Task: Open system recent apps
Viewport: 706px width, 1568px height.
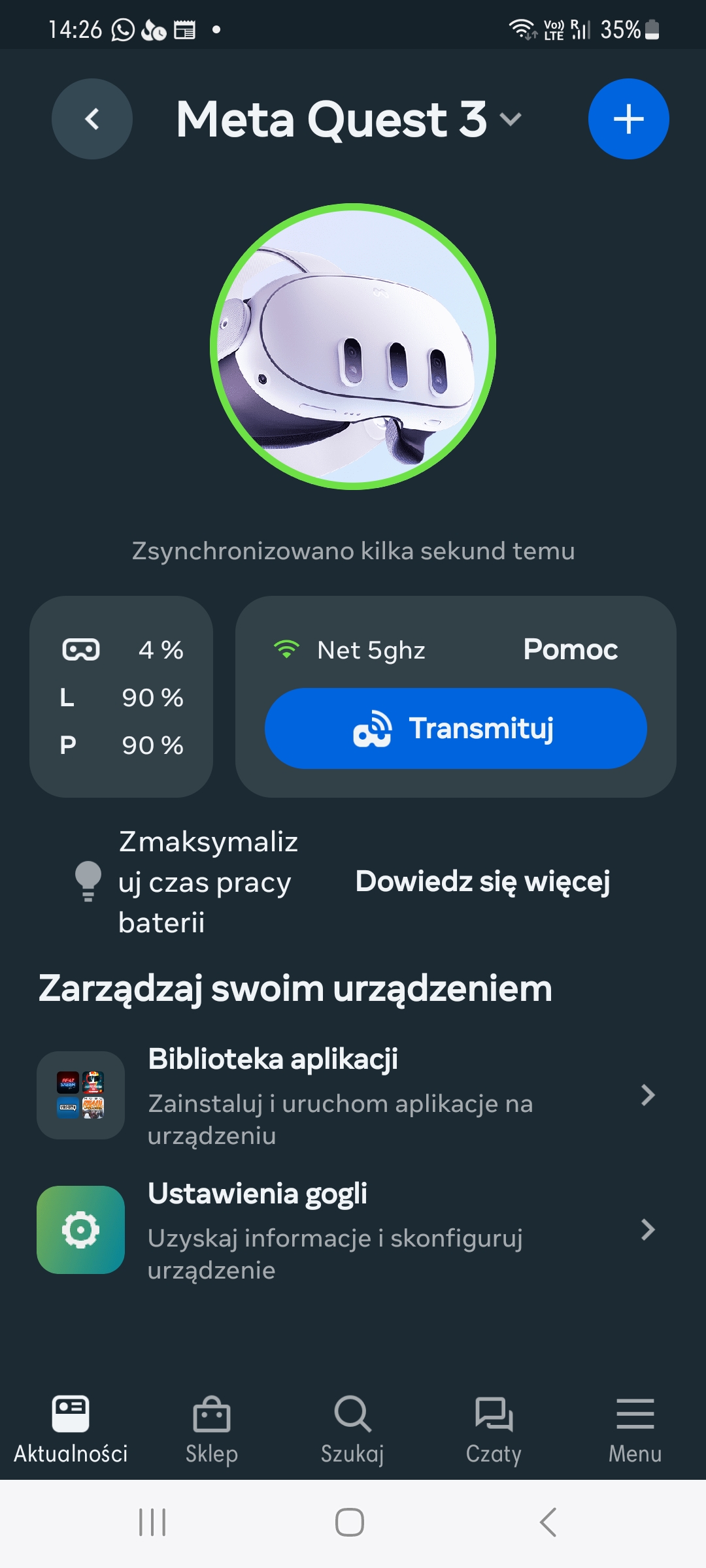Action: click(152, 1522)
